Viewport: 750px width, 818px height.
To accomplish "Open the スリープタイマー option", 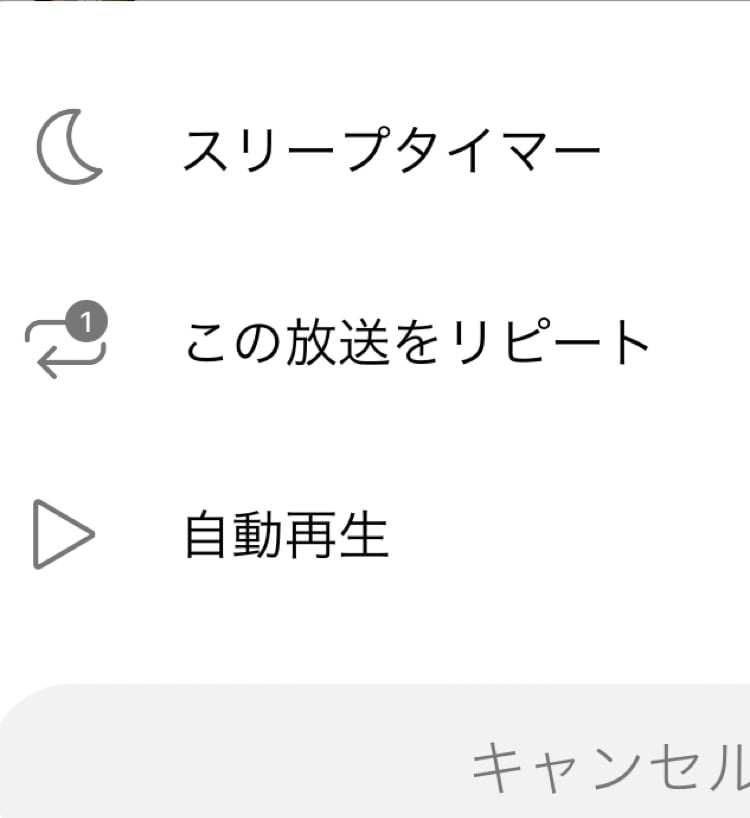I will (390, 152).
